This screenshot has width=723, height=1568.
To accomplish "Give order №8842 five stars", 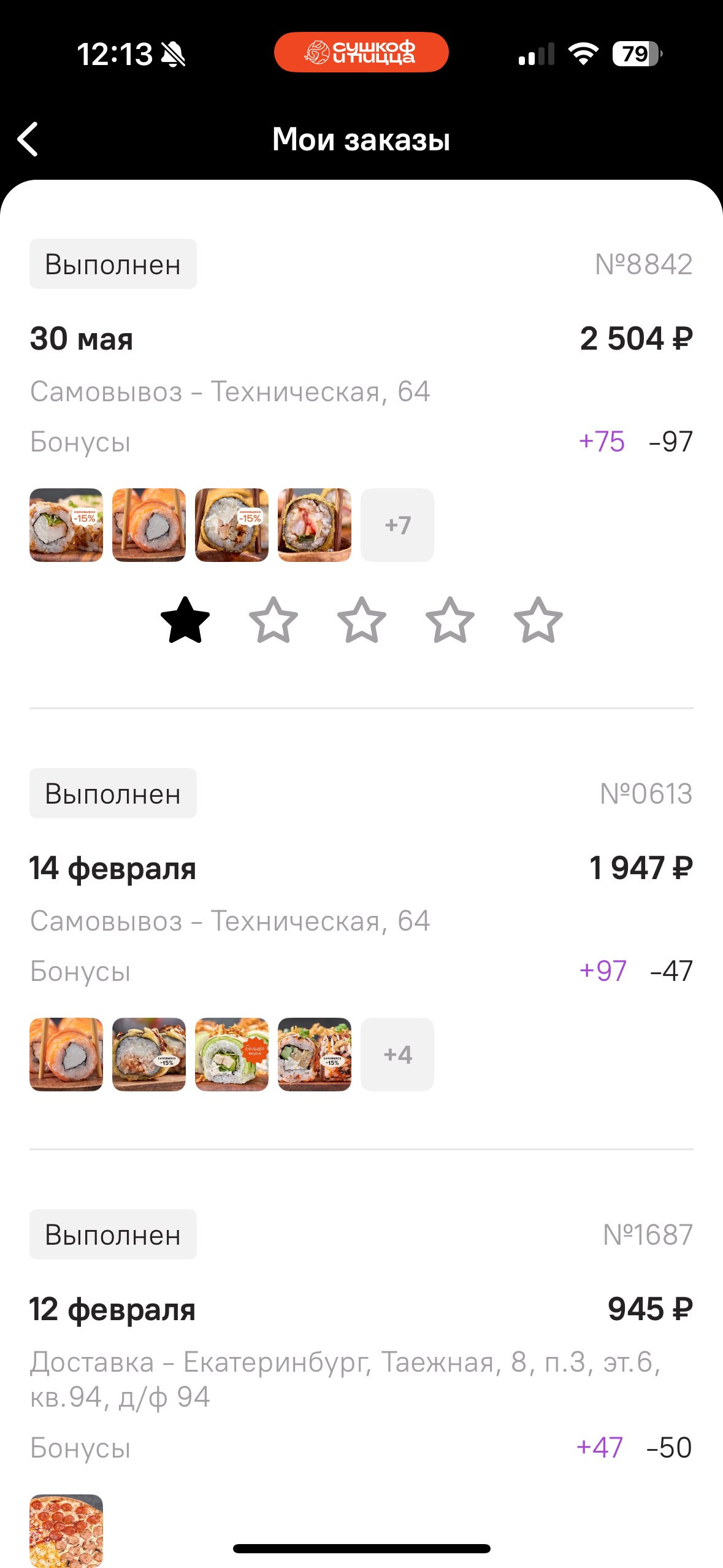I will pyautogui.click(x=538, y=620).
